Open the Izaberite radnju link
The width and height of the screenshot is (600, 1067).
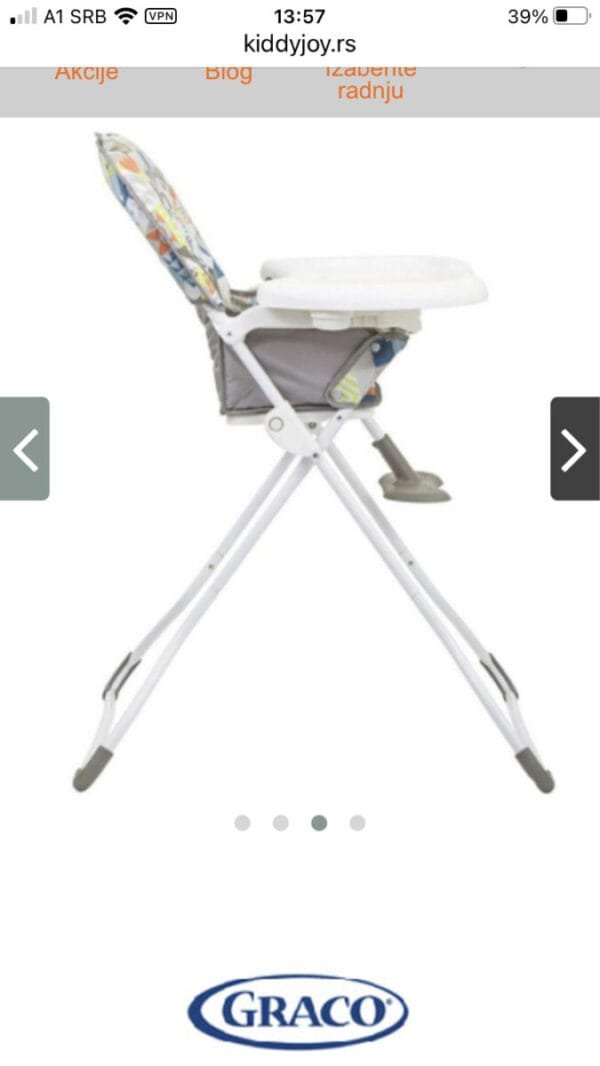[x=369, y=82]
